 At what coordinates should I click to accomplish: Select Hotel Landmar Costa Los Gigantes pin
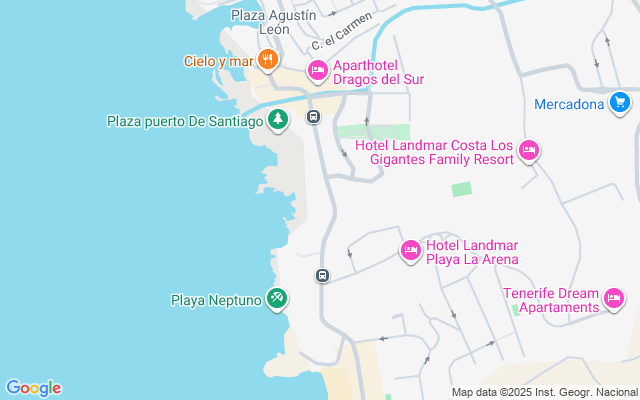(x=529, y=152)
